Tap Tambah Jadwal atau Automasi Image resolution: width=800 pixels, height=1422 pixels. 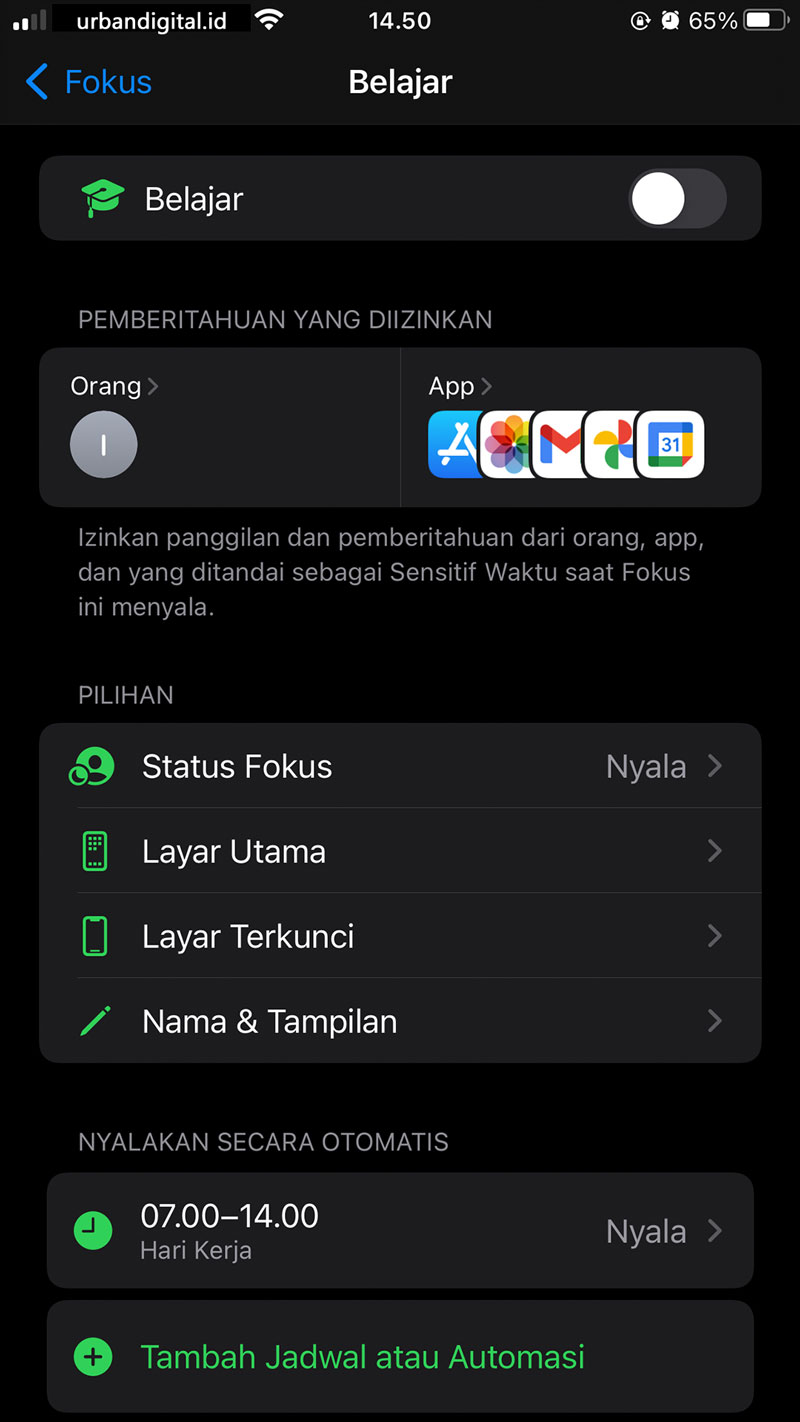click(362, 1357)
